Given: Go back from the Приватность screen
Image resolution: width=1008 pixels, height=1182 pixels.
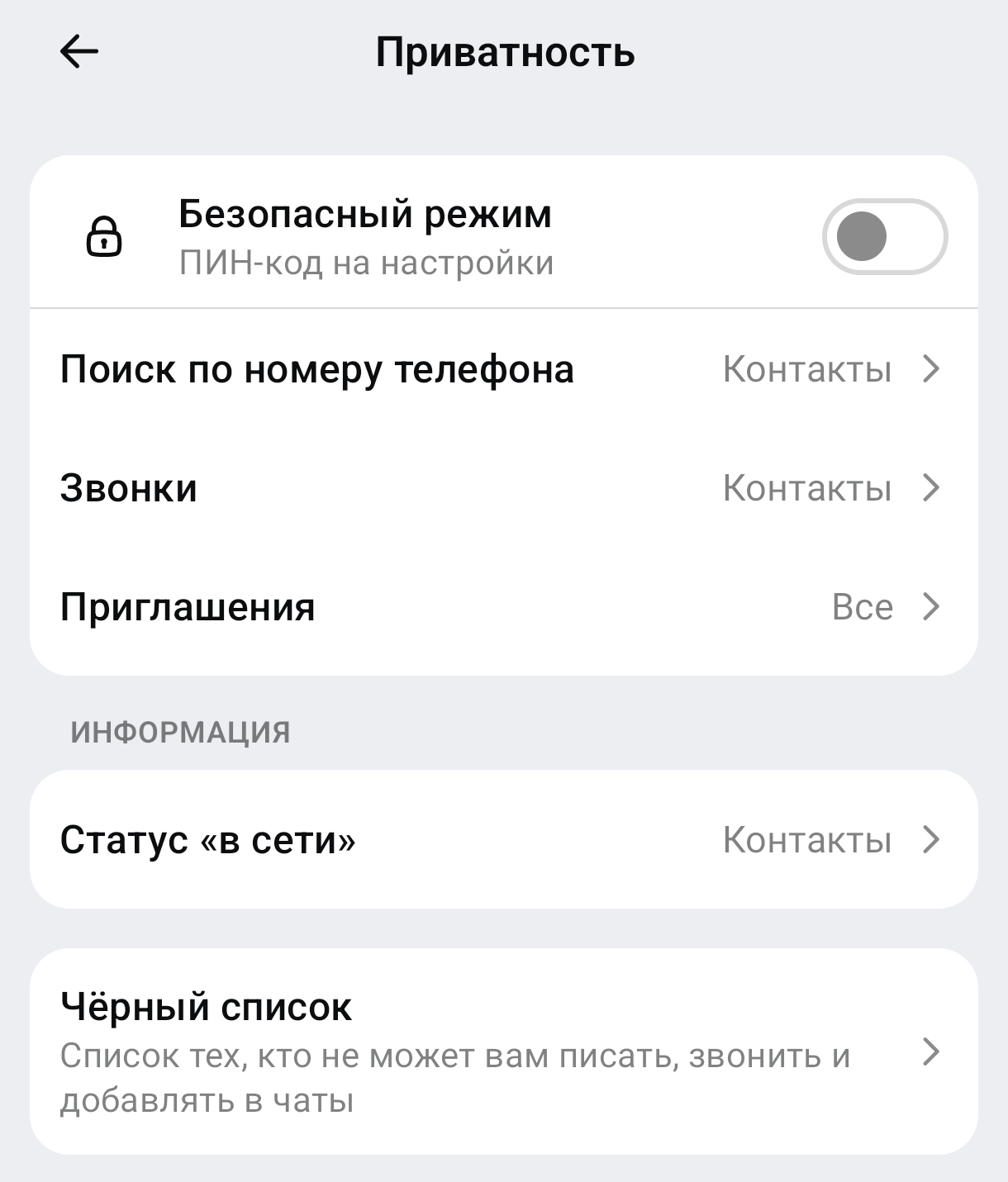Looking at the screenshot, I should pos(79,52).
